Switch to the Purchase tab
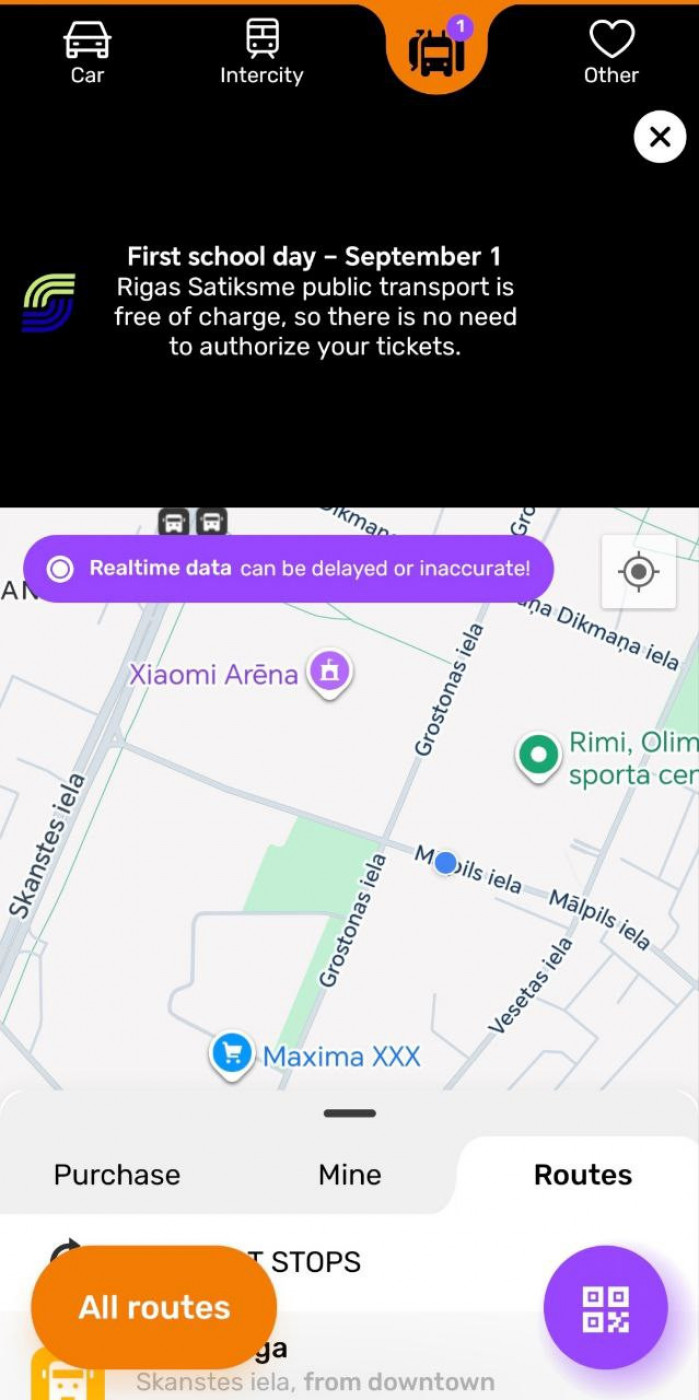This screenshot has width=699, height=1400. [117, 1174]
